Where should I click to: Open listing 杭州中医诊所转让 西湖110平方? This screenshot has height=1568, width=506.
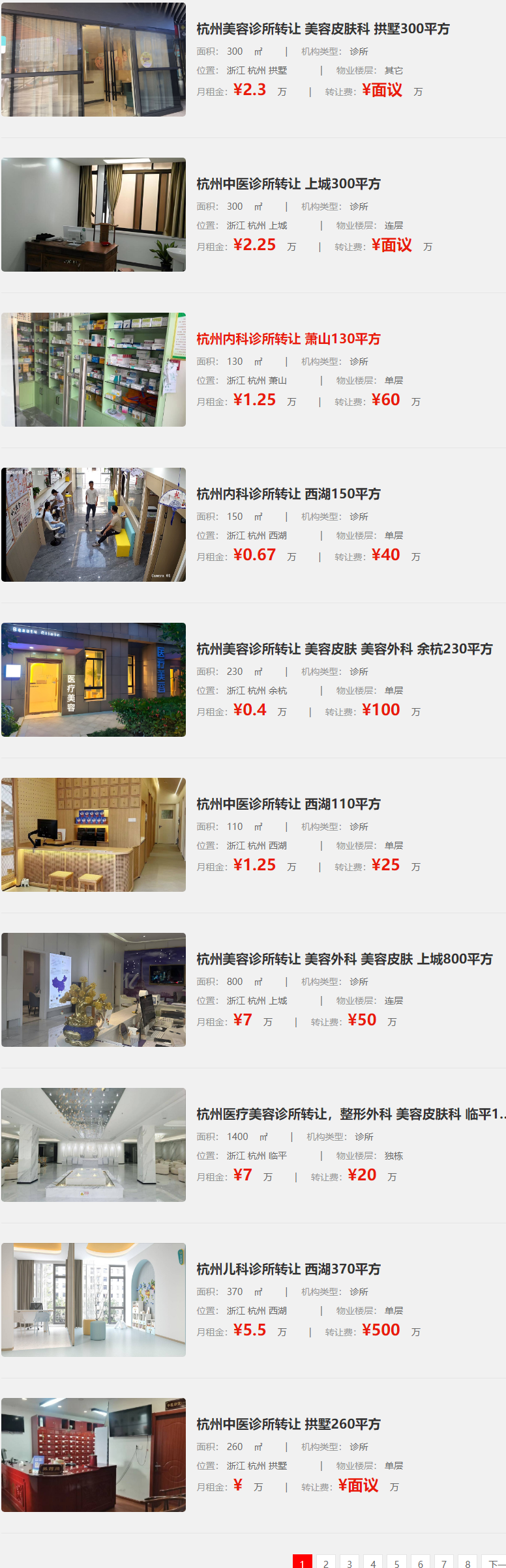pos(288,804)
